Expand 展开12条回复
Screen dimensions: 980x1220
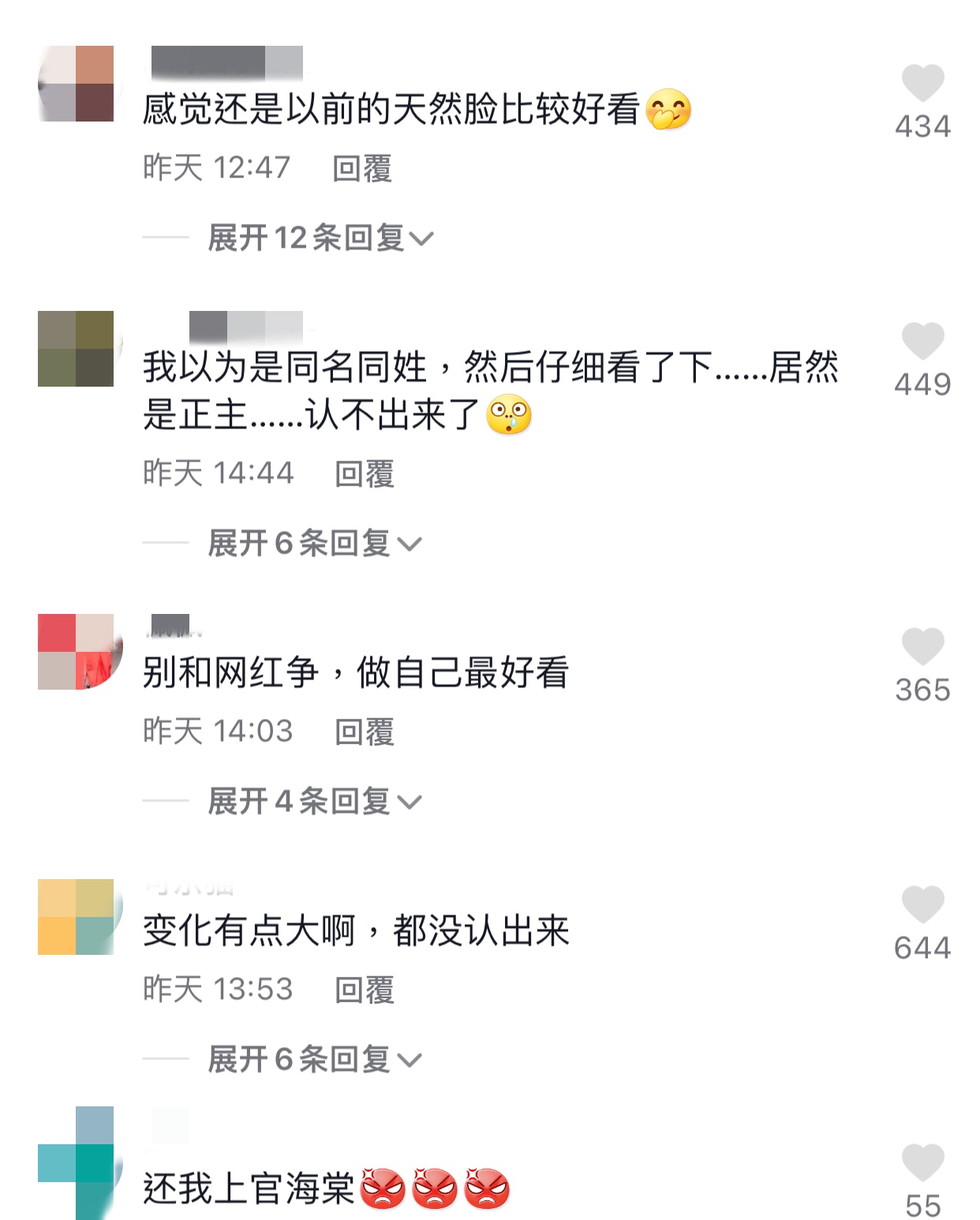(320, 238)
